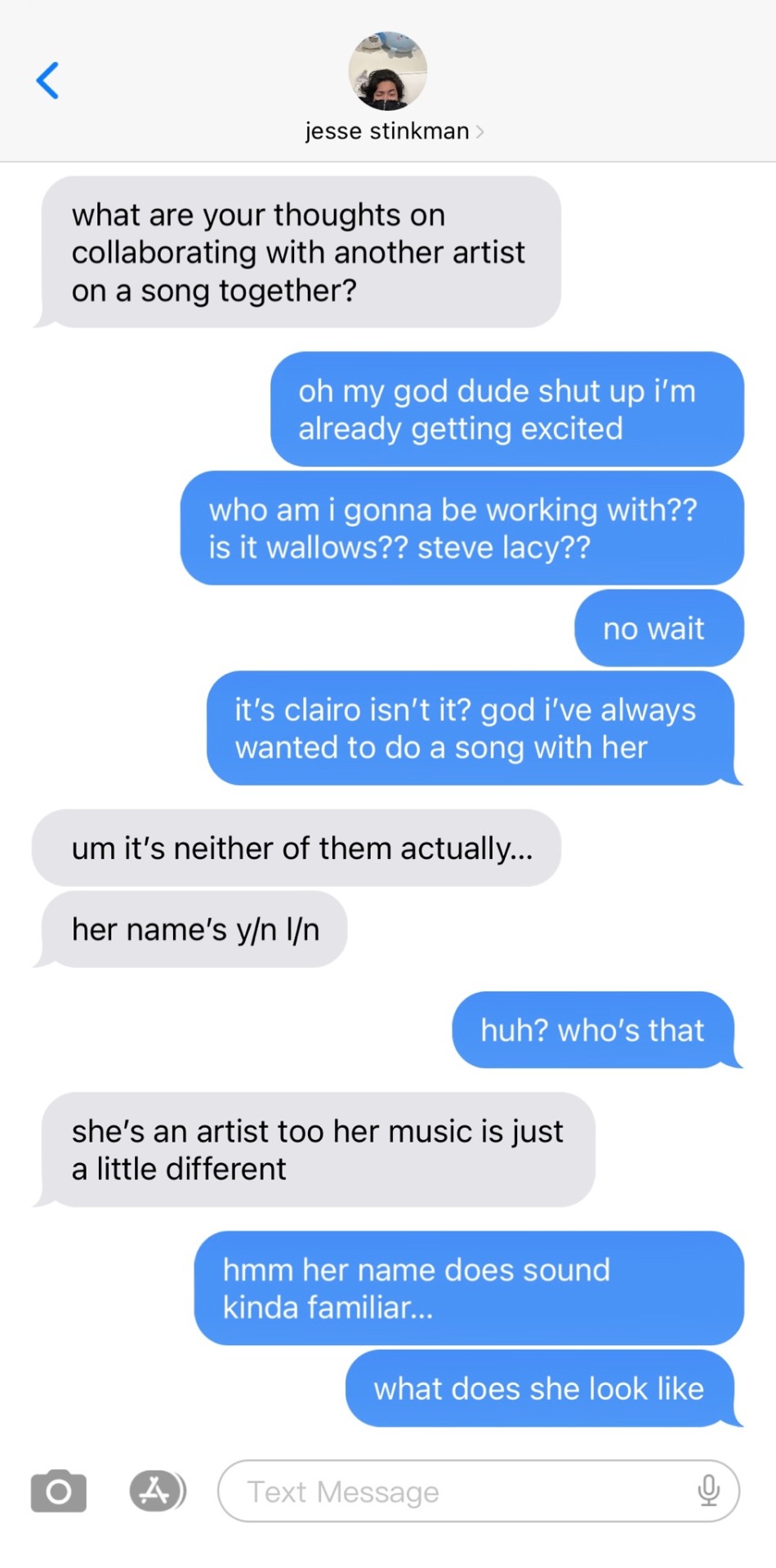Viewport: 776px width, 1568px height.
Task: Open the camera to attach a photo
Action: point(59,1491)
